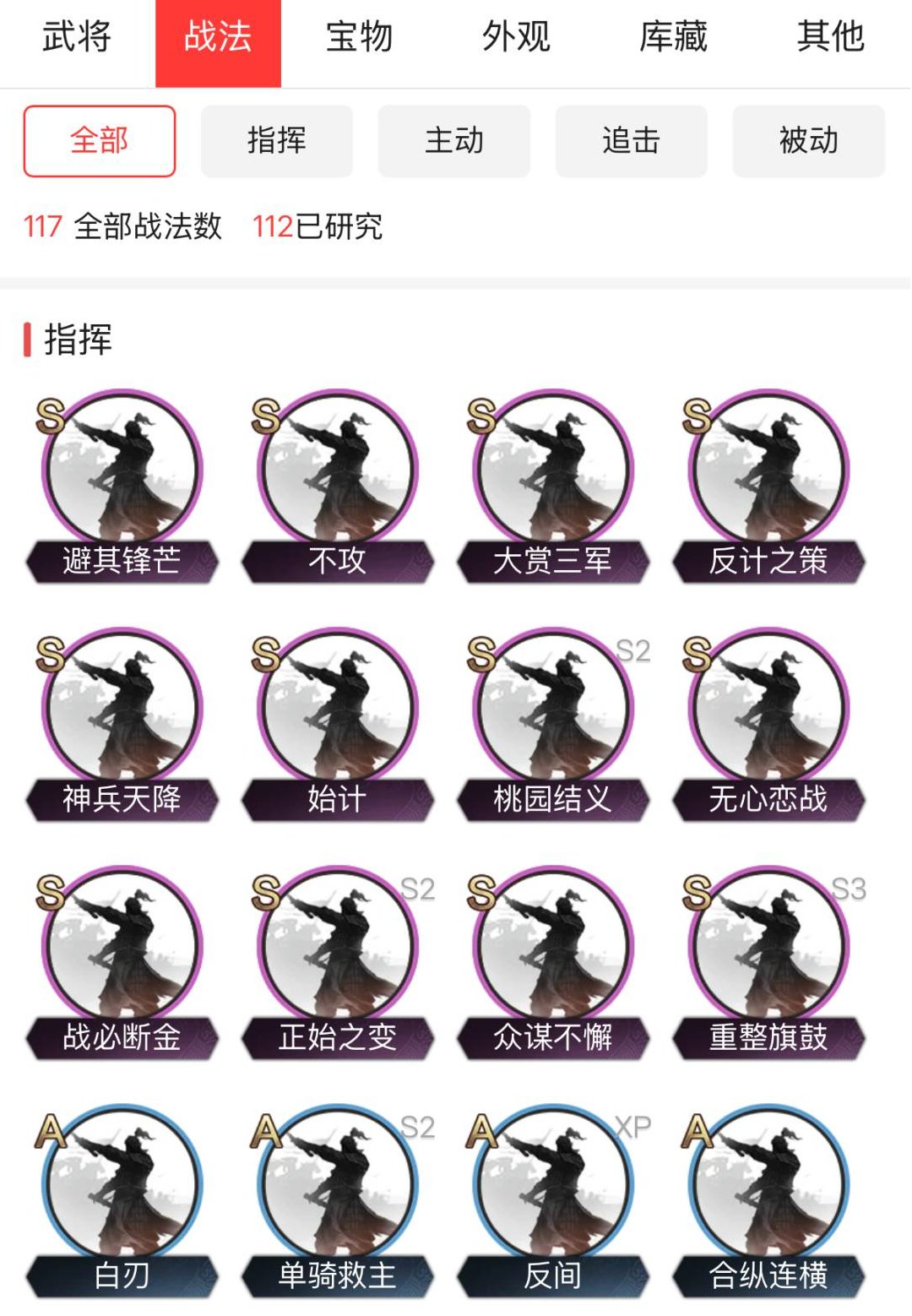This screenshot has height=1316, width=912.
Task: Switch to the 武将 tab
Action: tap(76, 37)
